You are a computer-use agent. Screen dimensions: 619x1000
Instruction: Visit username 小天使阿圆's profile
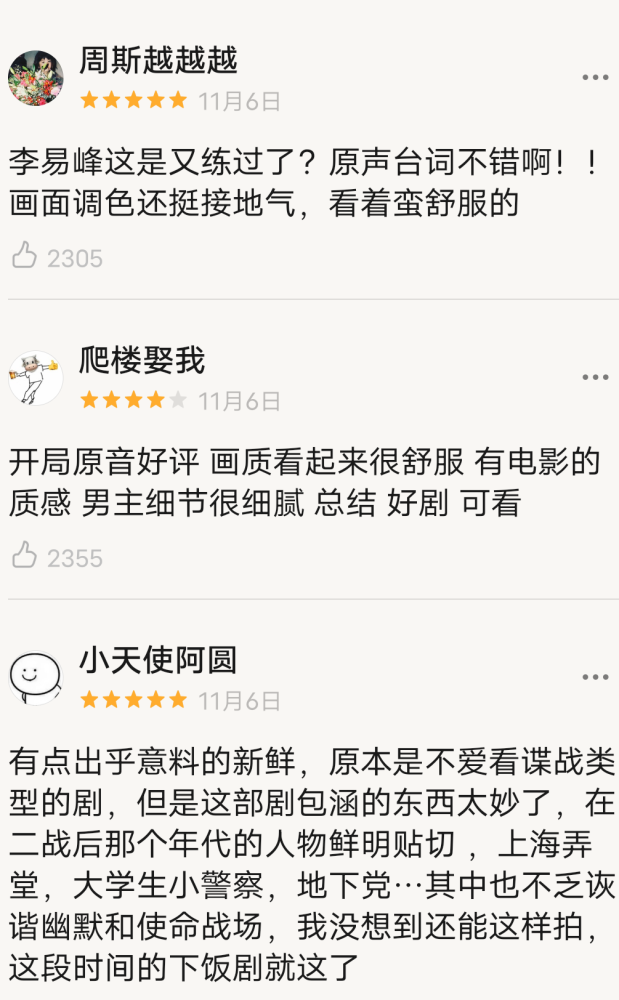[x=158, y=661]
